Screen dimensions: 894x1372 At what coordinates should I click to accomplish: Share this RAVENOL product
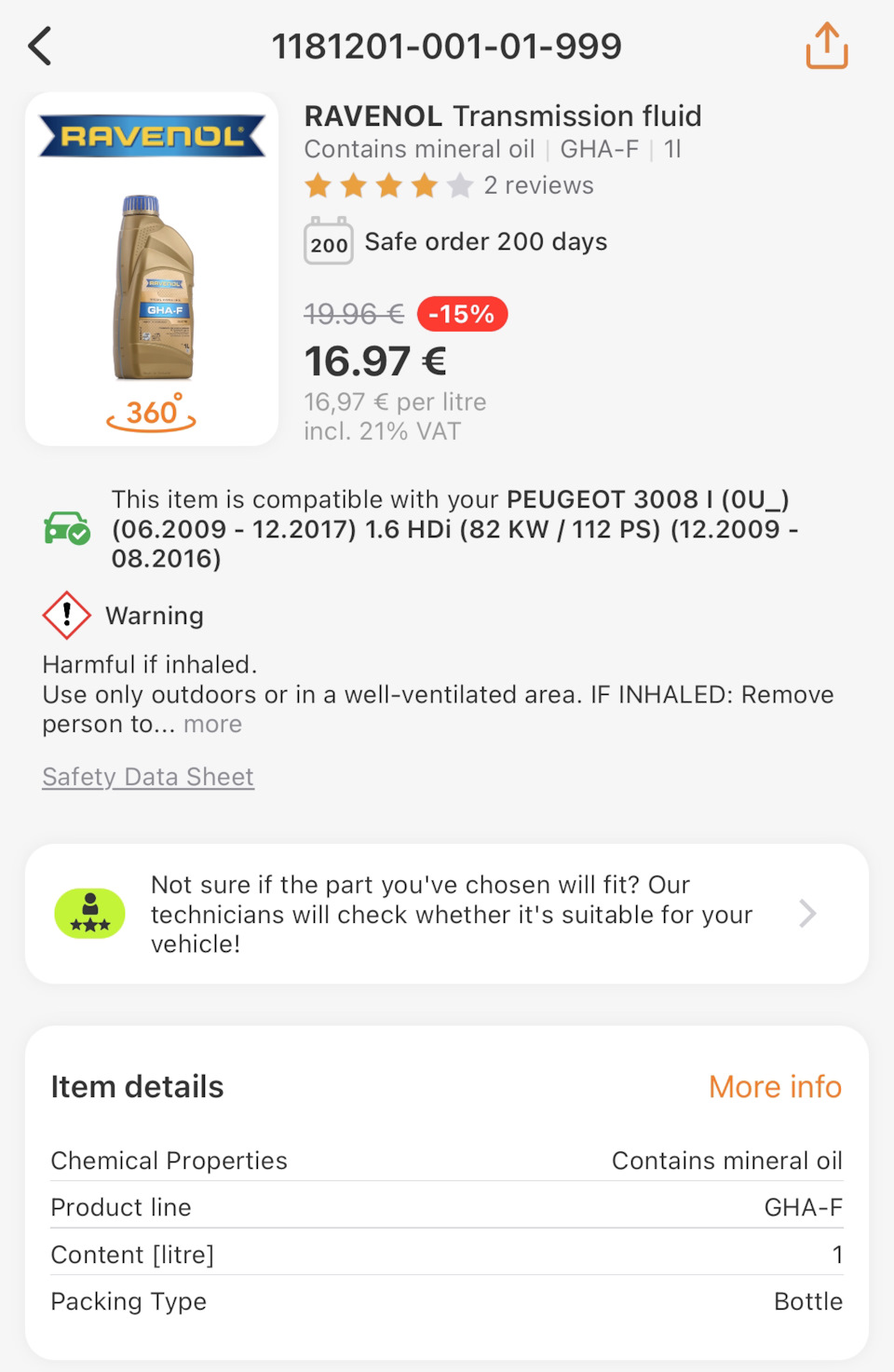tap(826, 46)
